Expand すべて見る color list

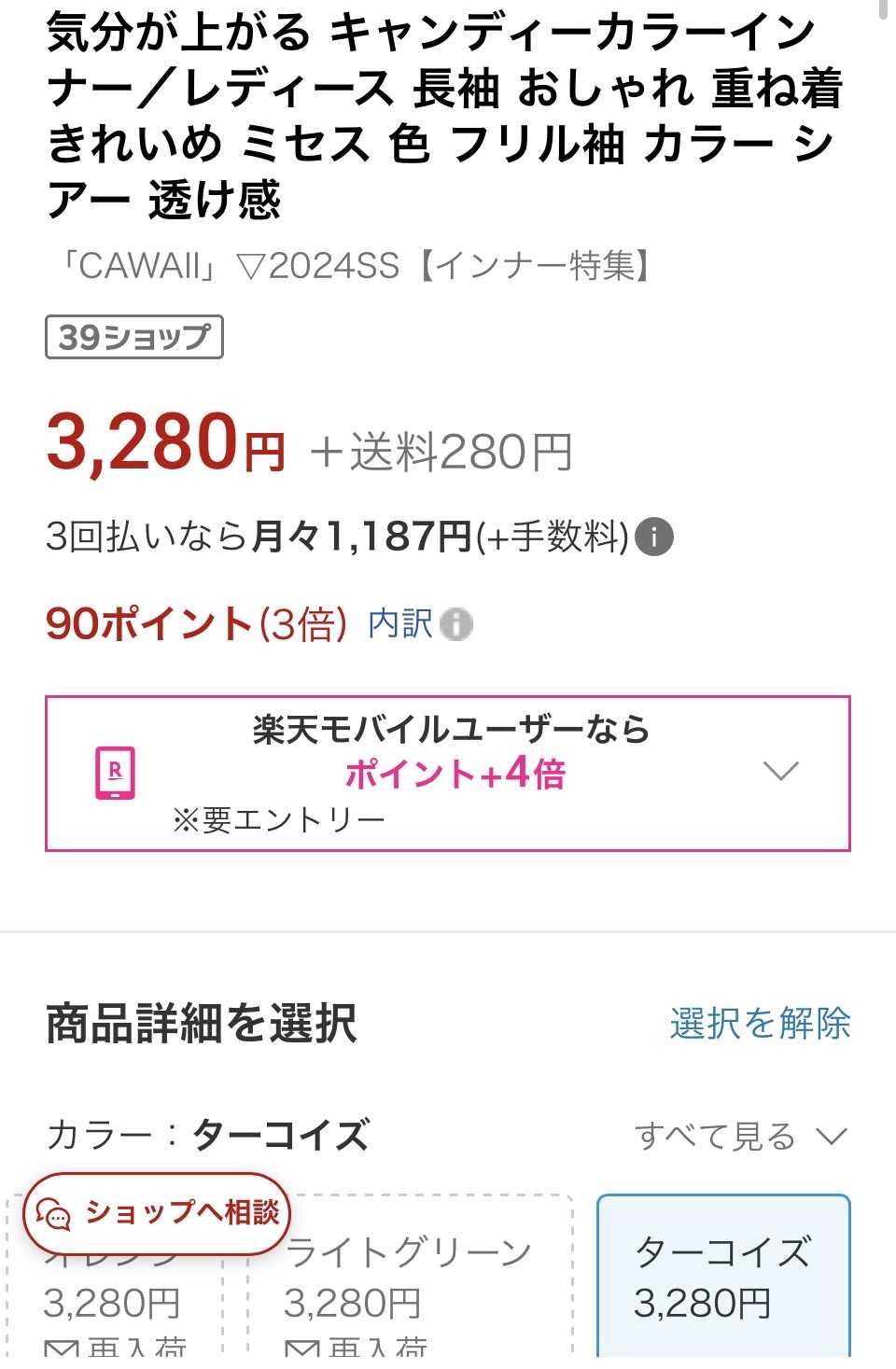coord(741,1136)
